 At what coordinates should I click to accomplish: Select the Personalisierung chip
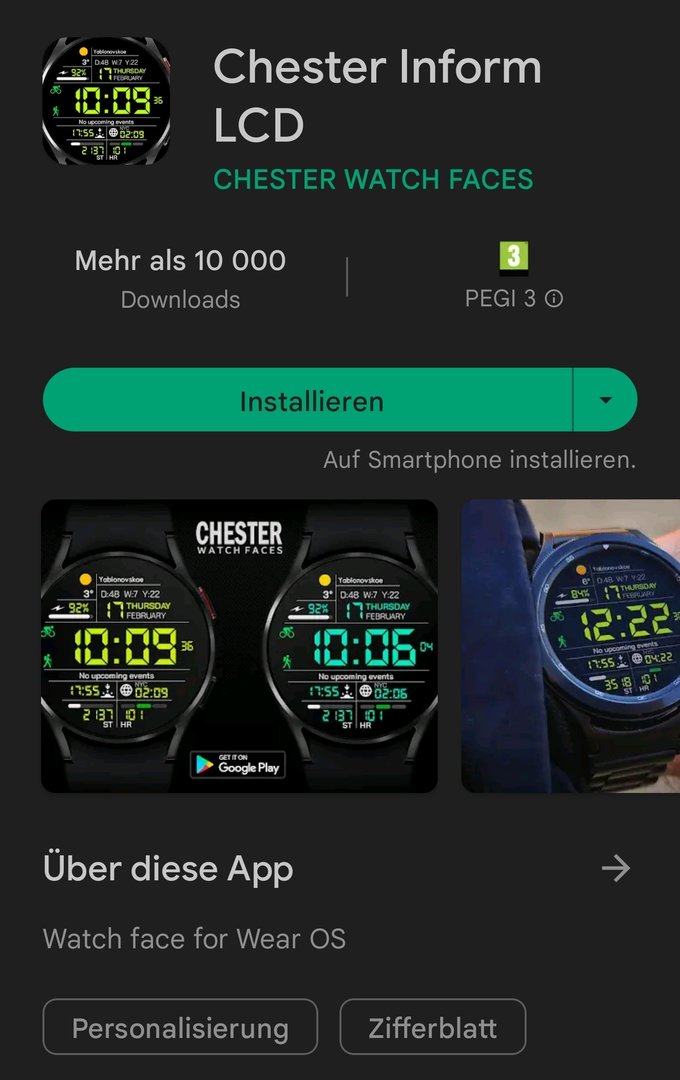point(180,1028)
